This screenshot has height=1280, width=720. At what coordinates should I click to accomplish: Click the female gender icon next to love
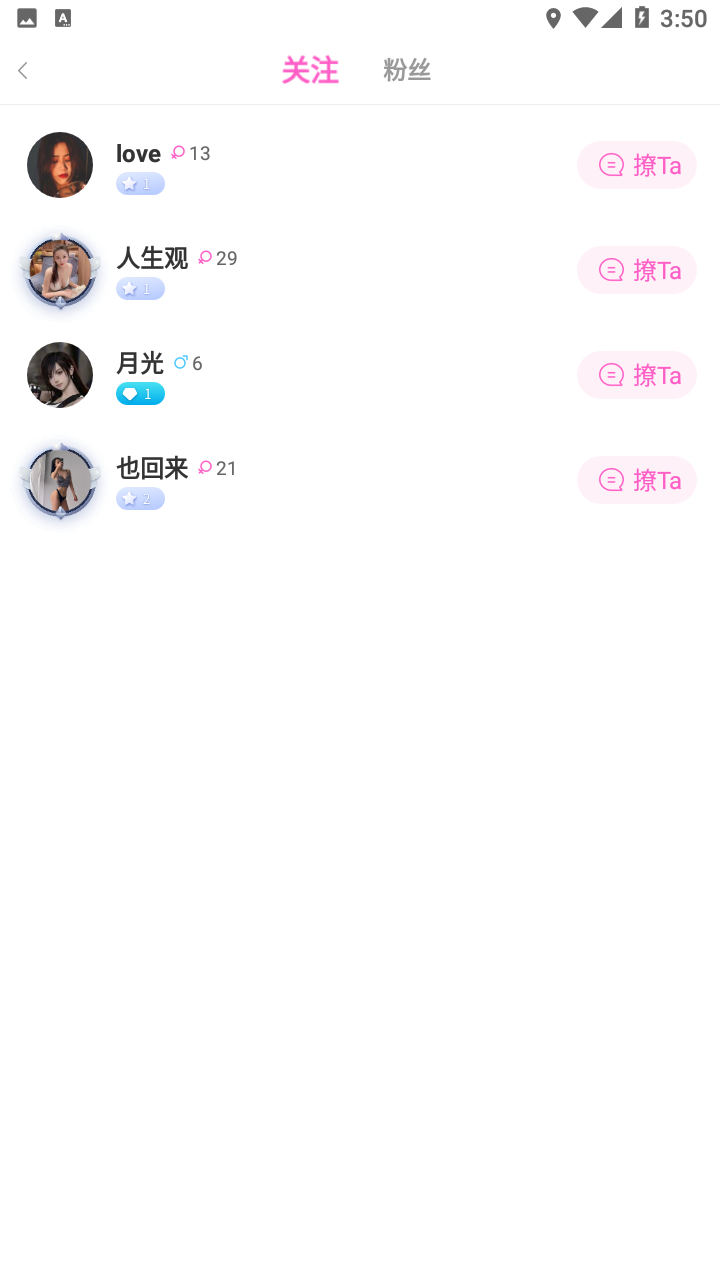[178, 152]
